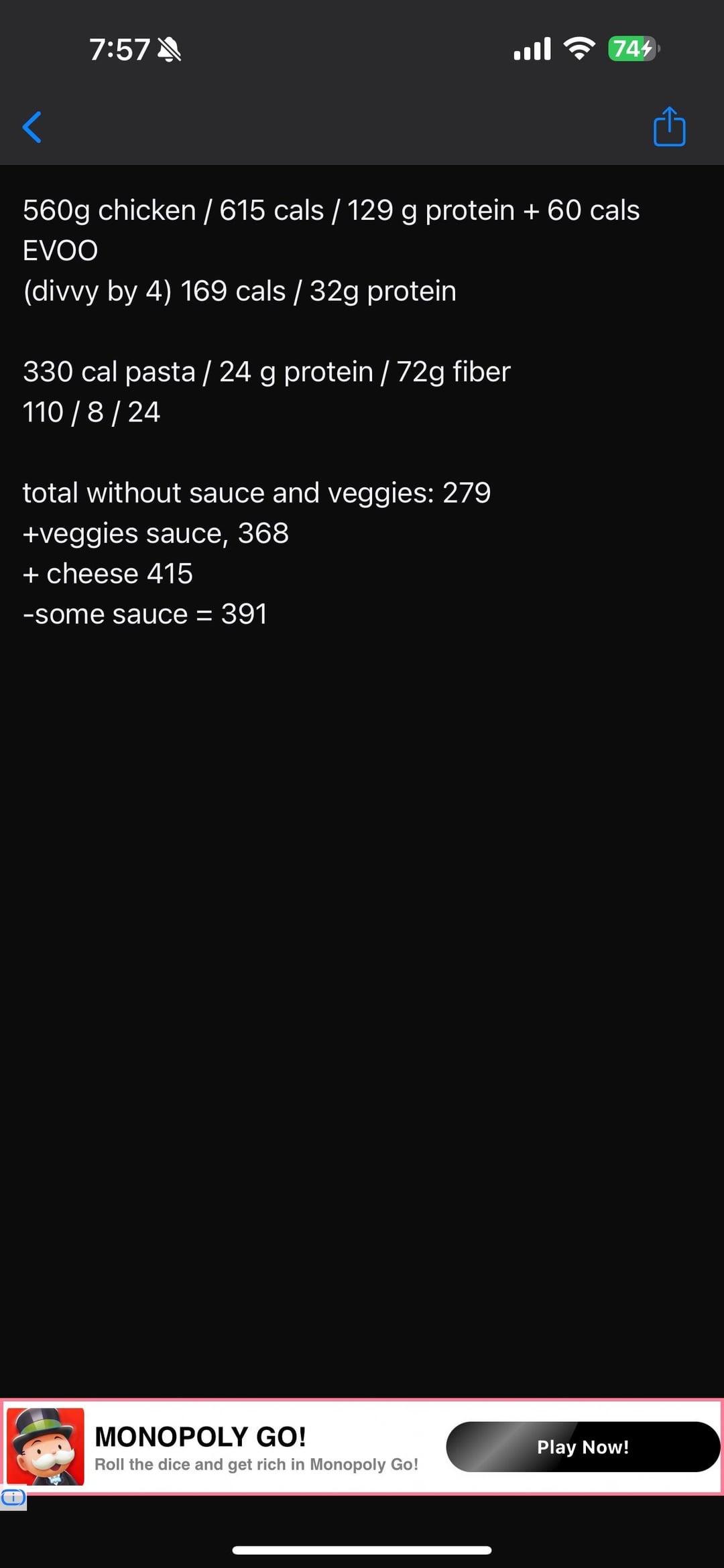Share this note

click(x=669, y=127)
